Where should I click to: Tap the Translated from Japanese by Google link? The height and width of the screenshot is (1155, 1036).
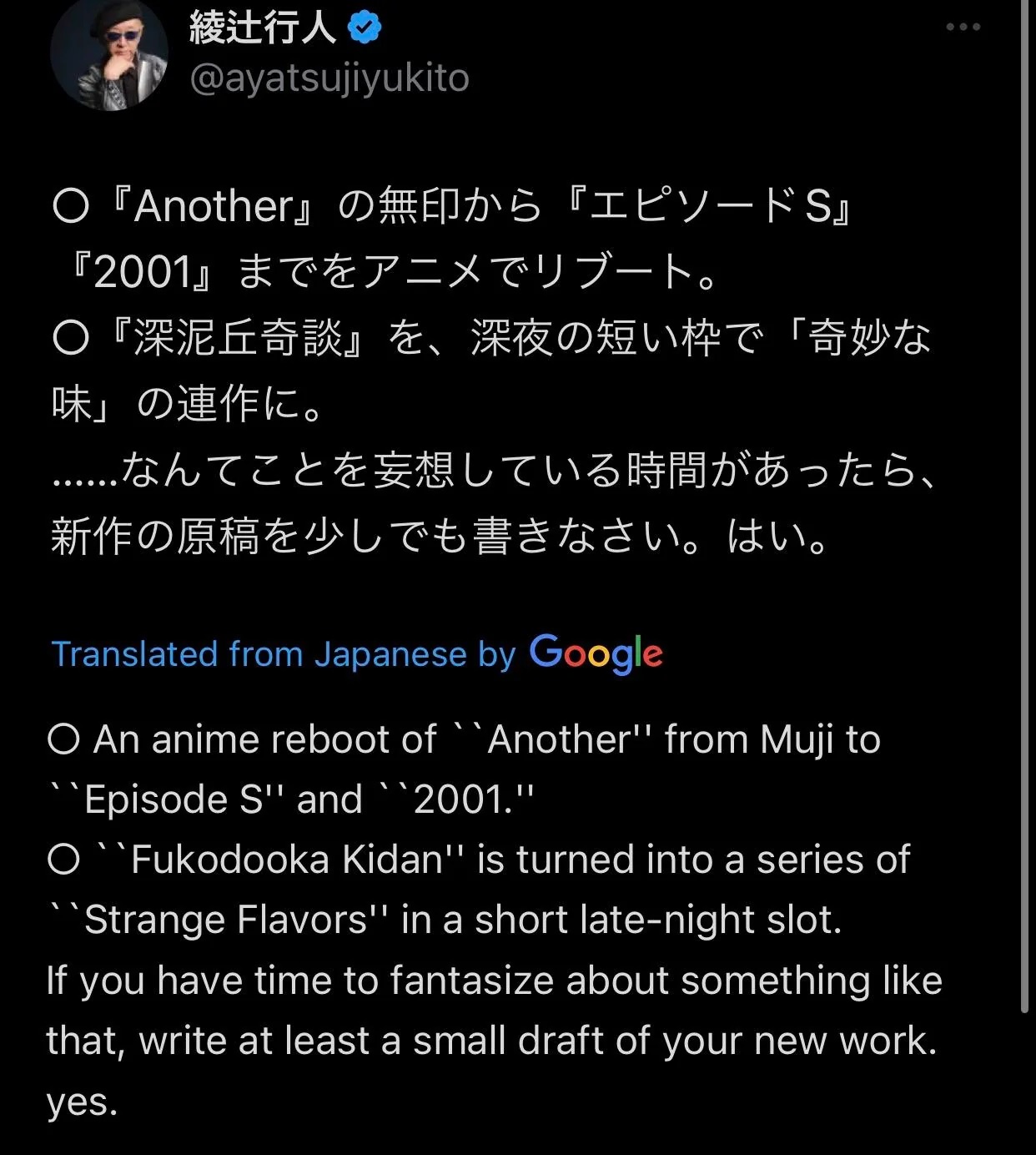(357, 653)
